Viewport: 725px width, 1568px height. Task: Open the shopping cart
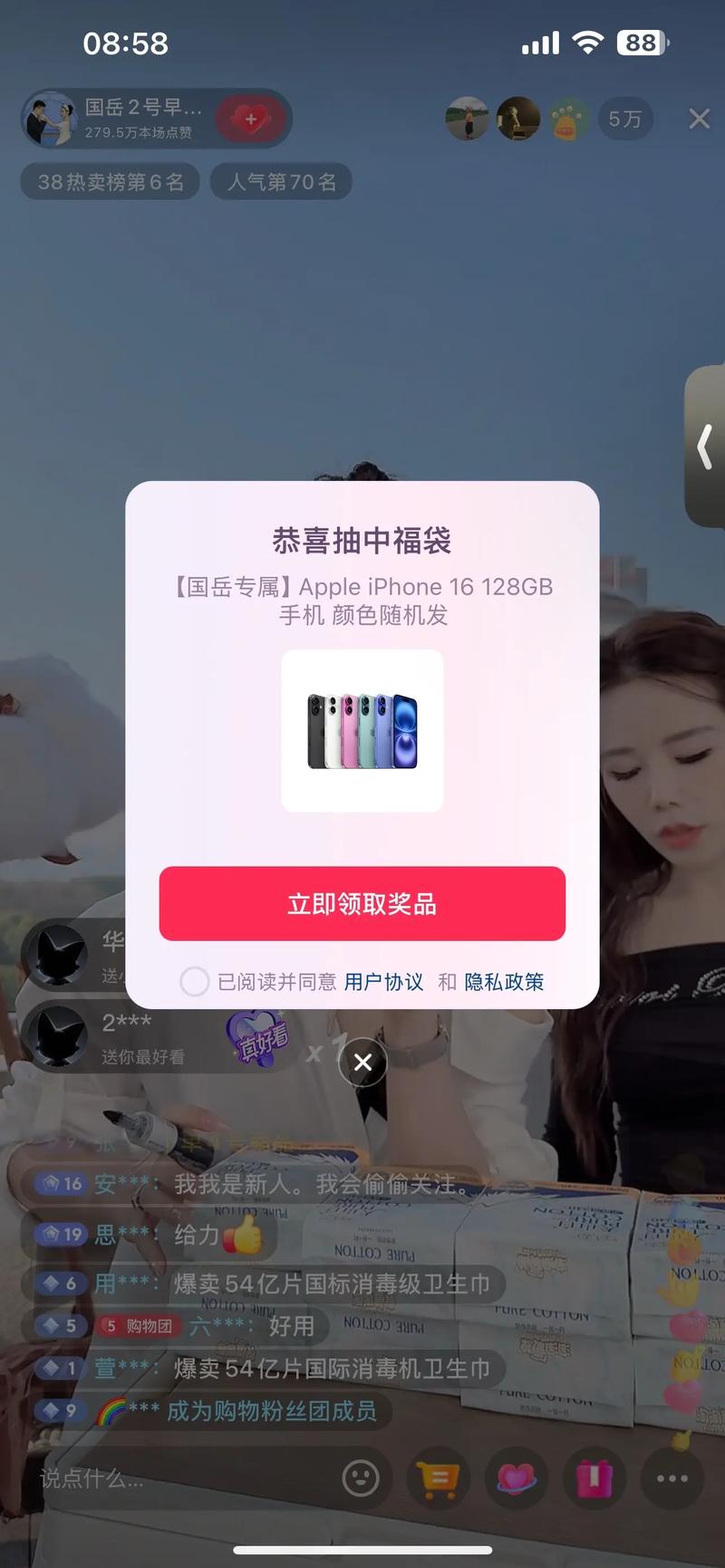pyautogui.click(x=439, y=1478)
